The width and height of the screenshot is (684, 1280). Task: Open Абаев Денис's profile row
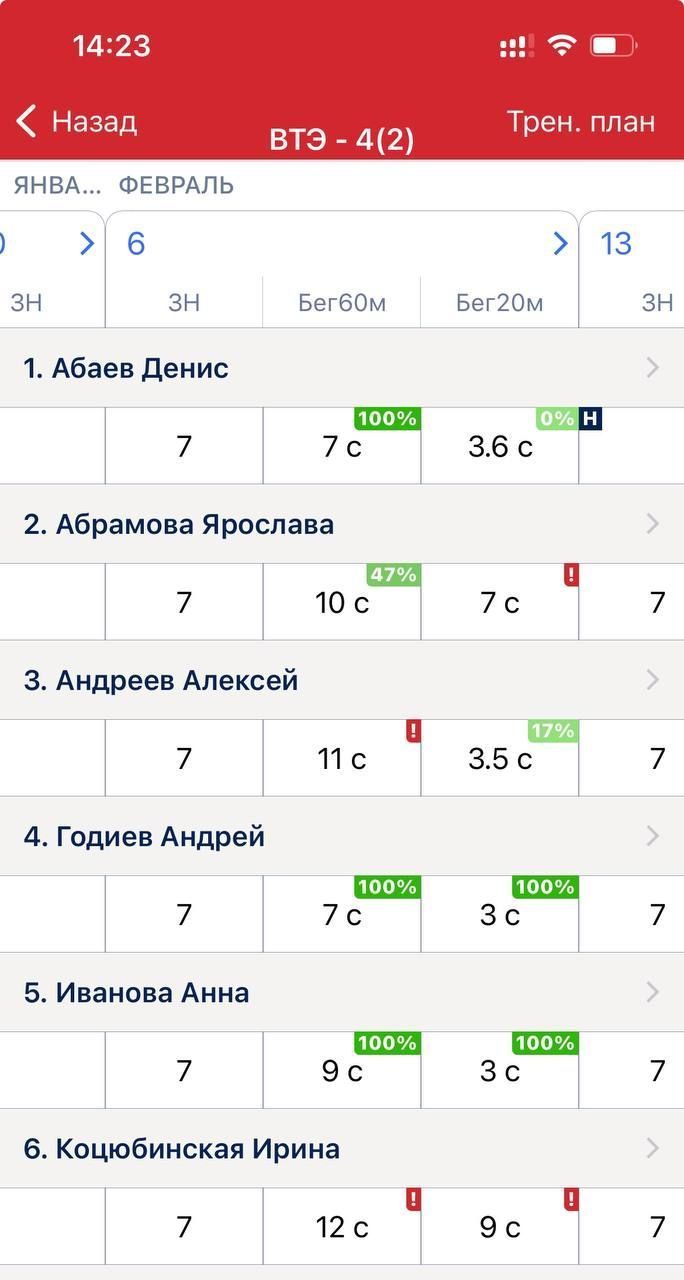pyautogui.click(x=342, y=368)
